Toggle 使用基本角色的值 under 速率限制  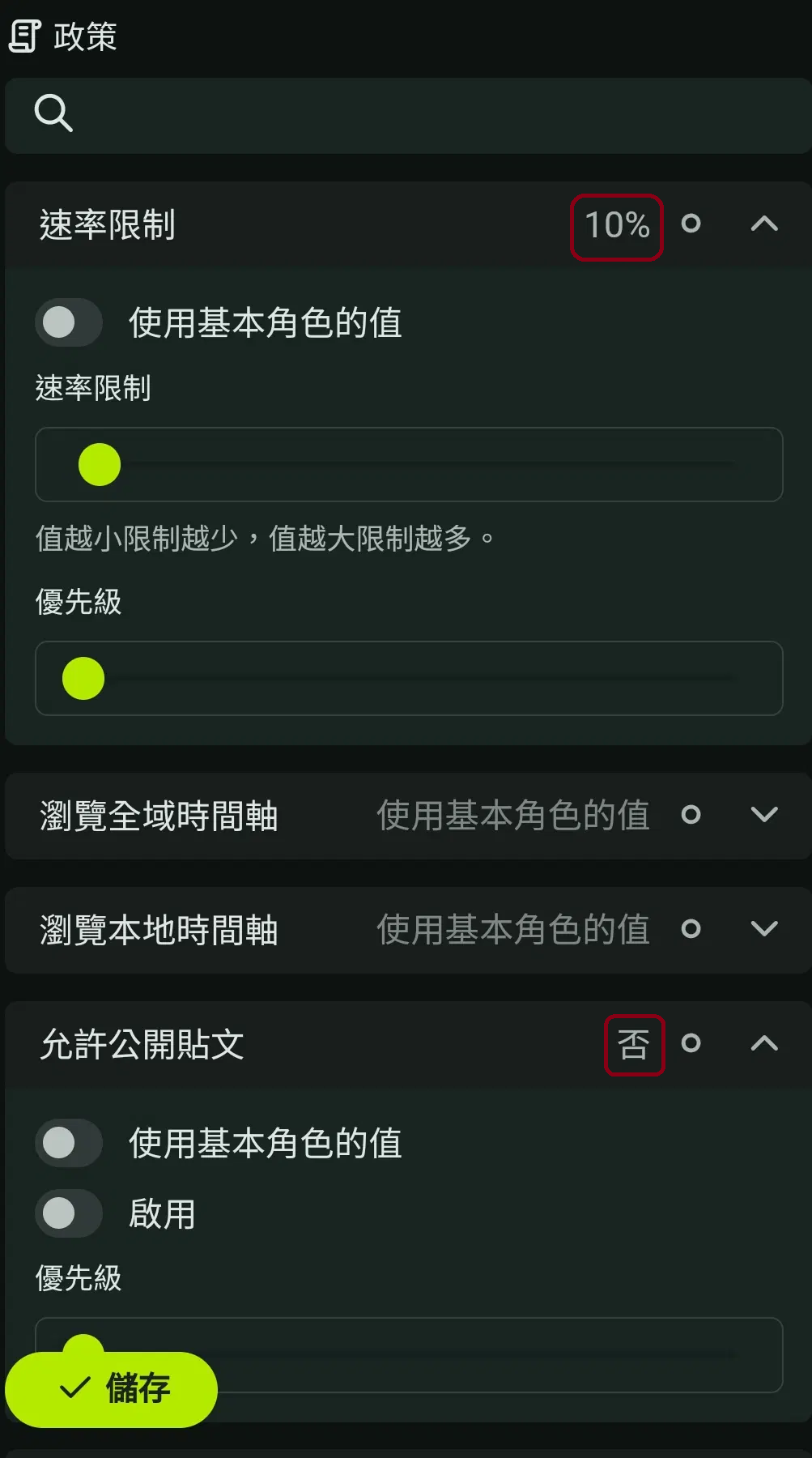pos(69,322)
